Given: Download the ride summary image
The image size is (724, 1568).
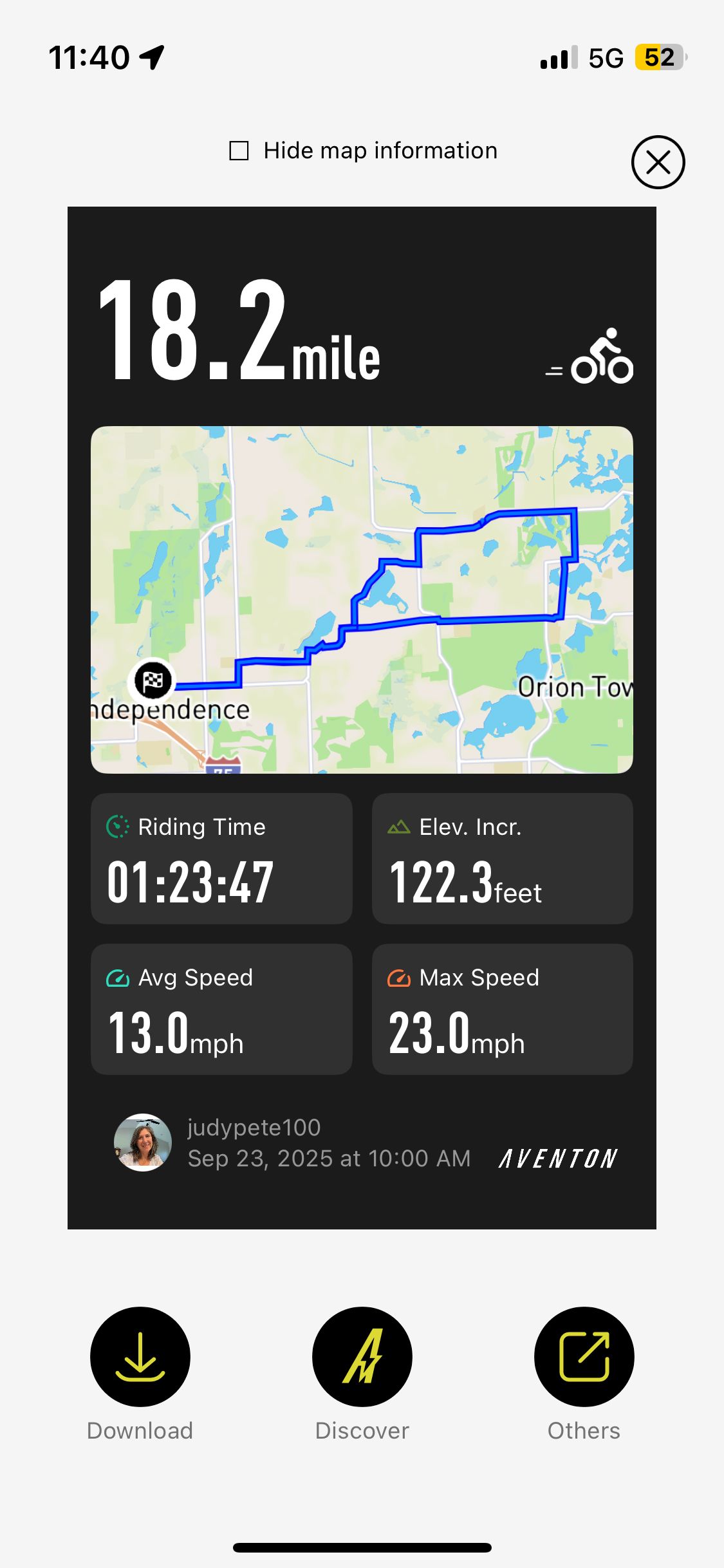Looking at the screenshot, I should point(140,1356).
